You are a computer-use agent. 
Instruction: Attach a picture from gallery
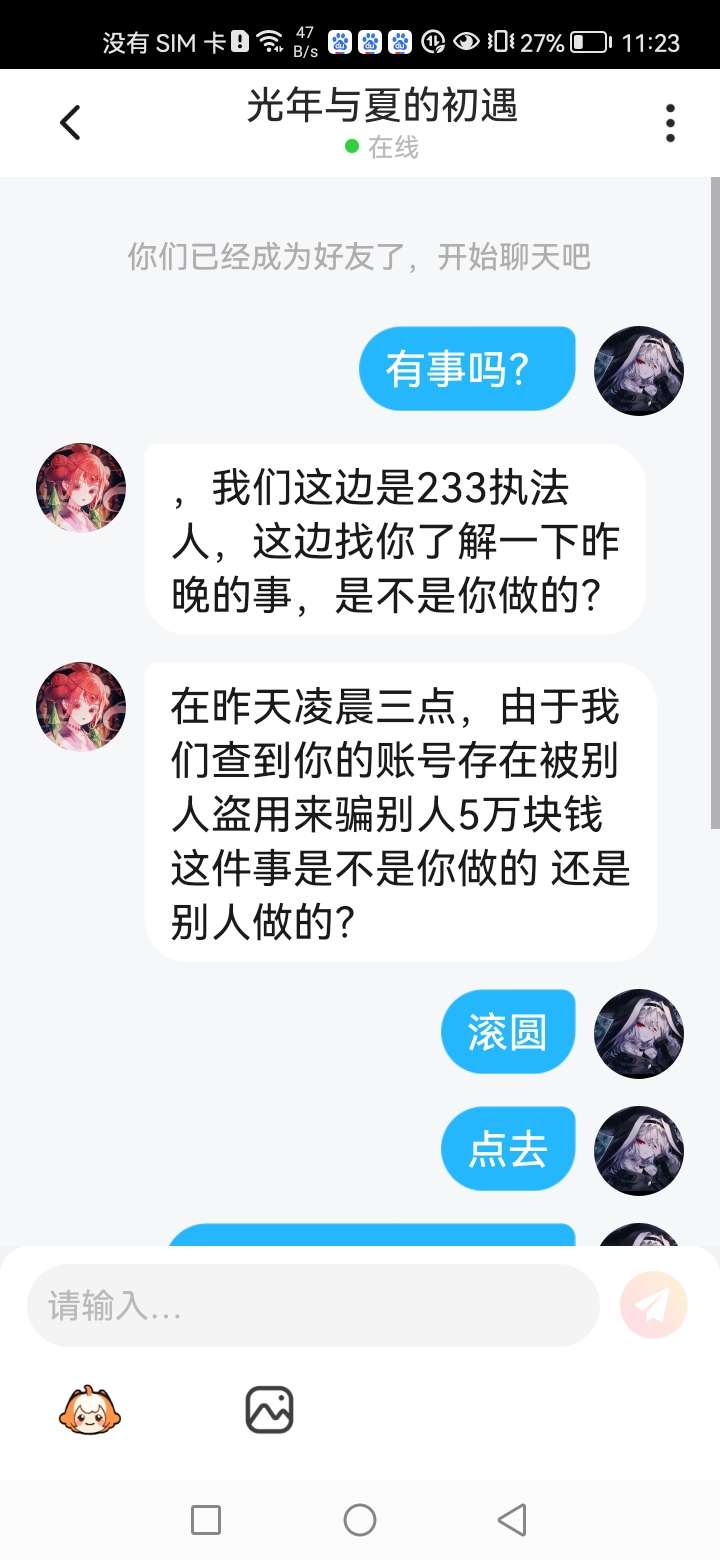pyautogui.click(x=269, y=1411)
